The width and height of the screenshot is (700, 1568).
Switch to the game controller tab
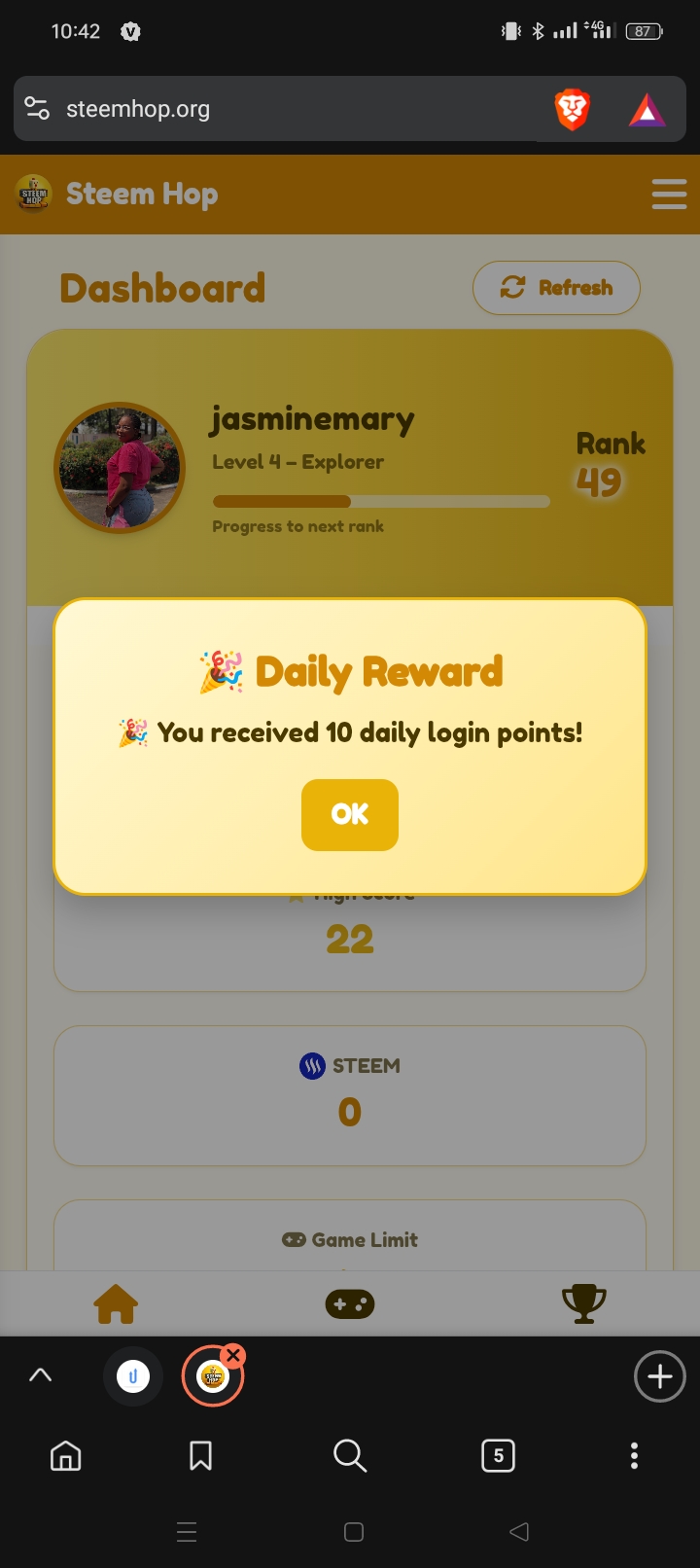click(x=350, y=1303)
